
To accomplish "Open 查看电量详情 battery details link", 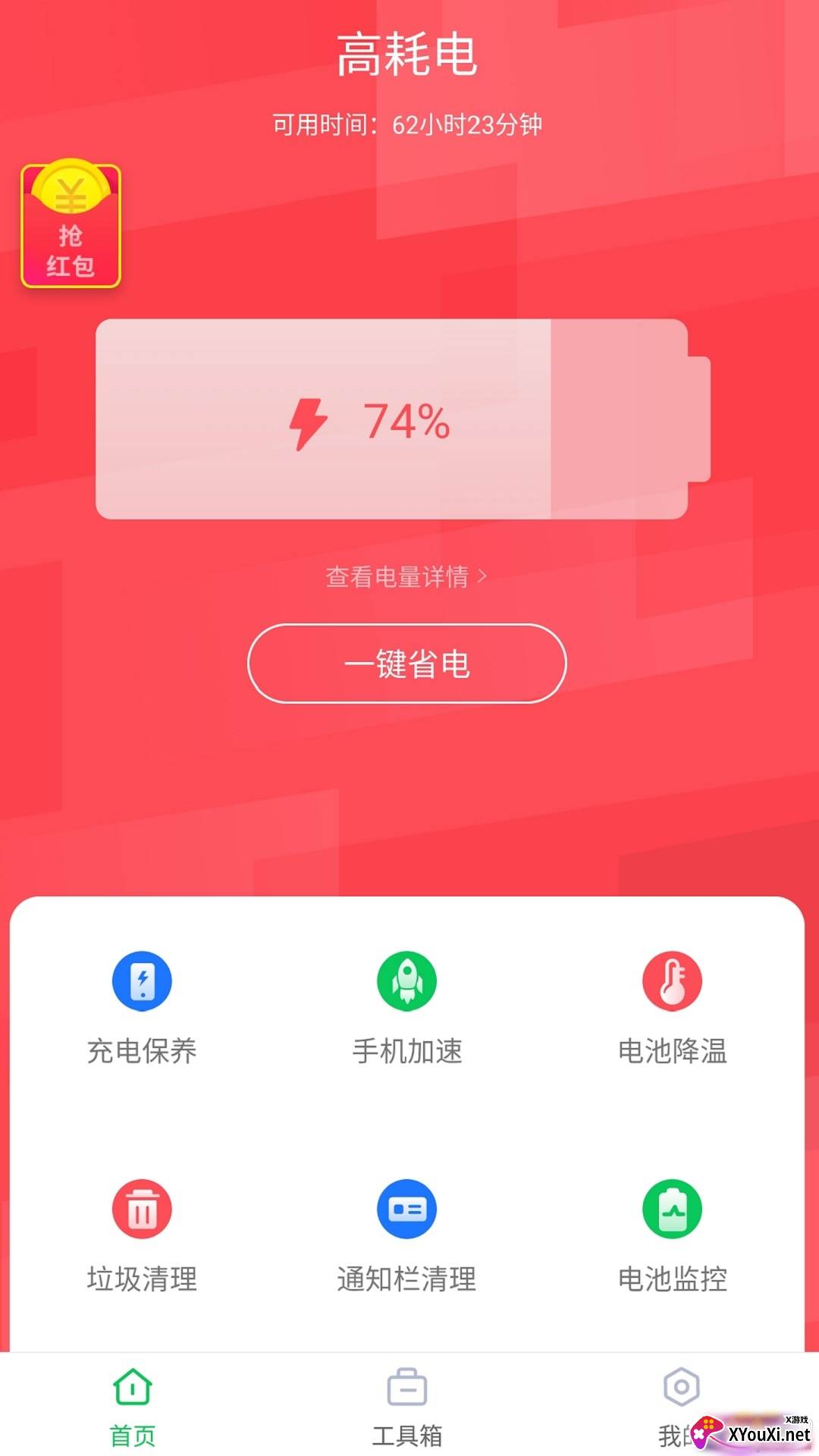I will [x=398, y=577].
